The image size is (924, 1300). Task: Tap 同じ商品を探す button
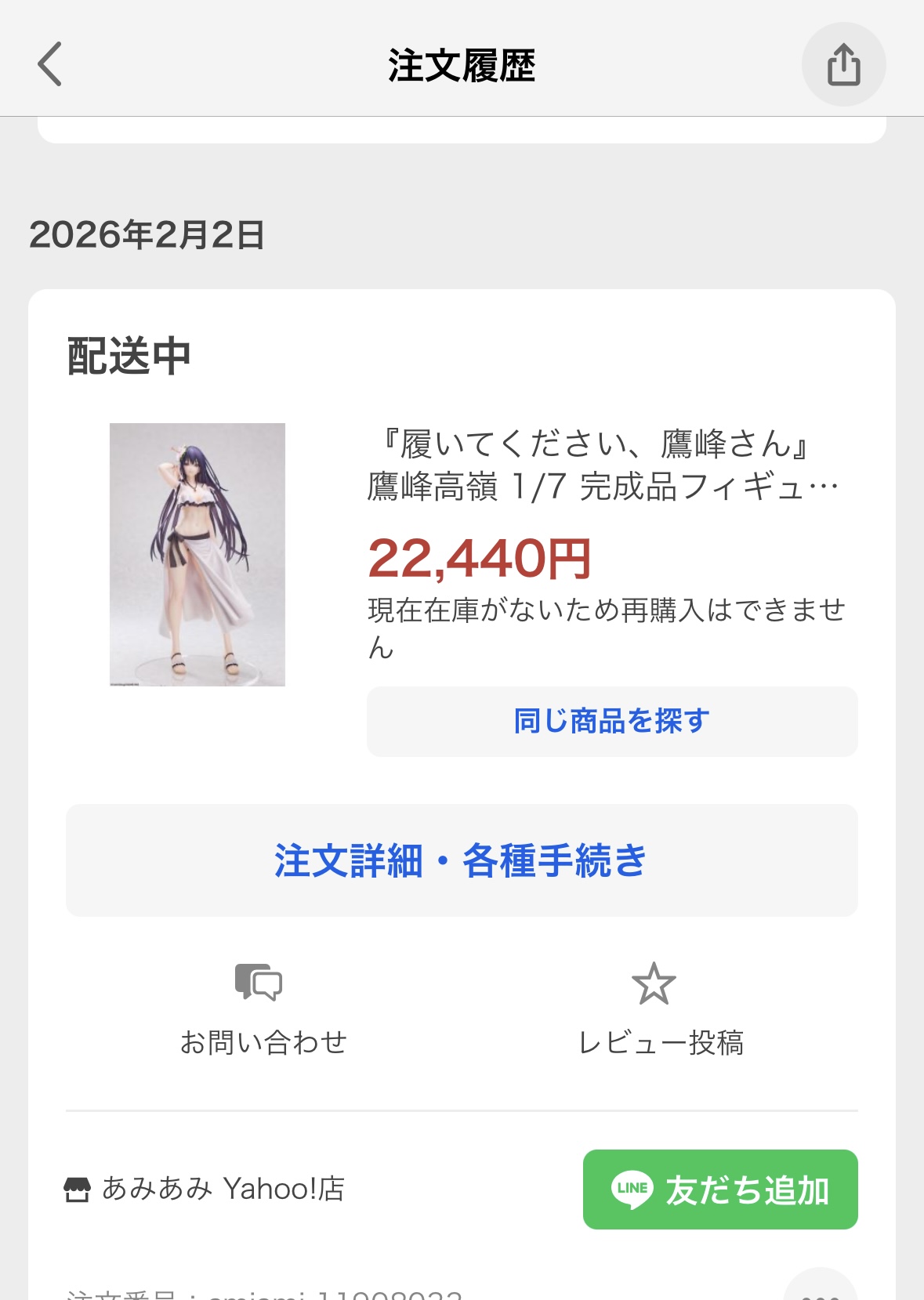pos(612,721)
